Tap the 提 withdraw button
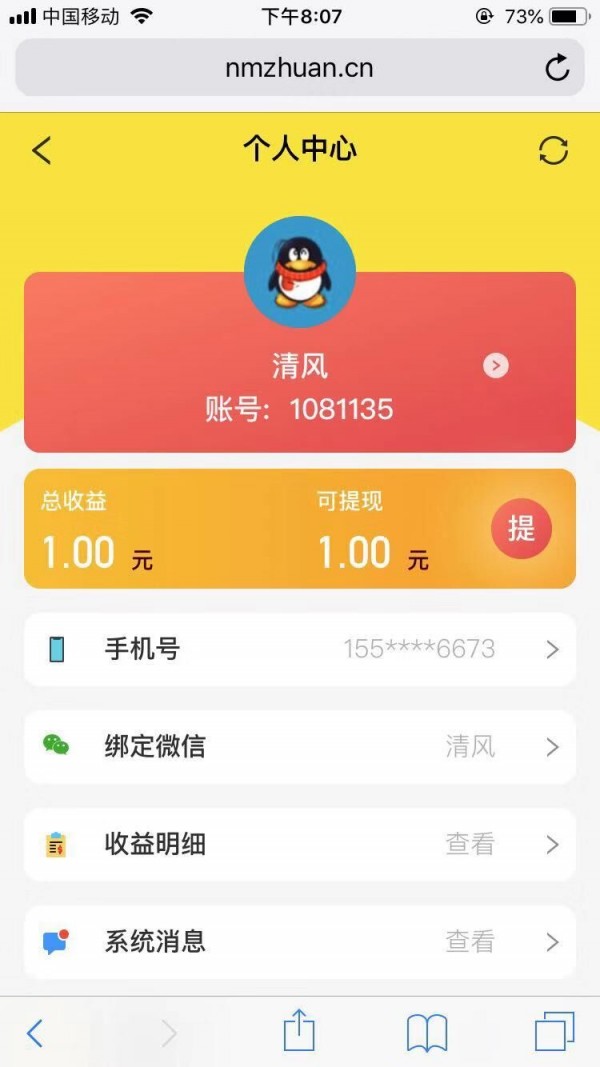Image resolution: width=600 pixels, height=1067 pixels. point(521,528)
